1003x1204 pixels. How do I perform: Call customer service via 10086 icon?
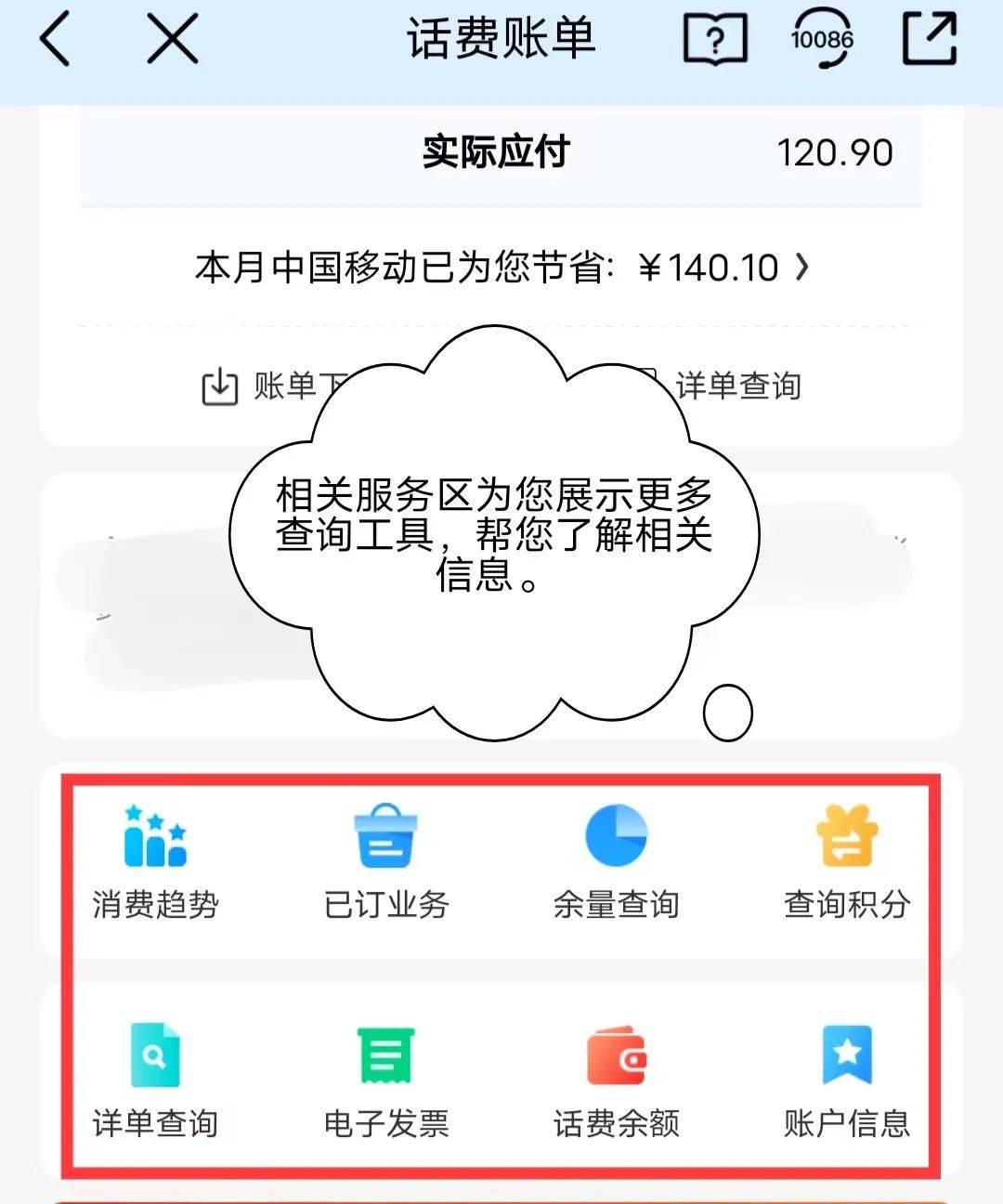pos(821,39)
